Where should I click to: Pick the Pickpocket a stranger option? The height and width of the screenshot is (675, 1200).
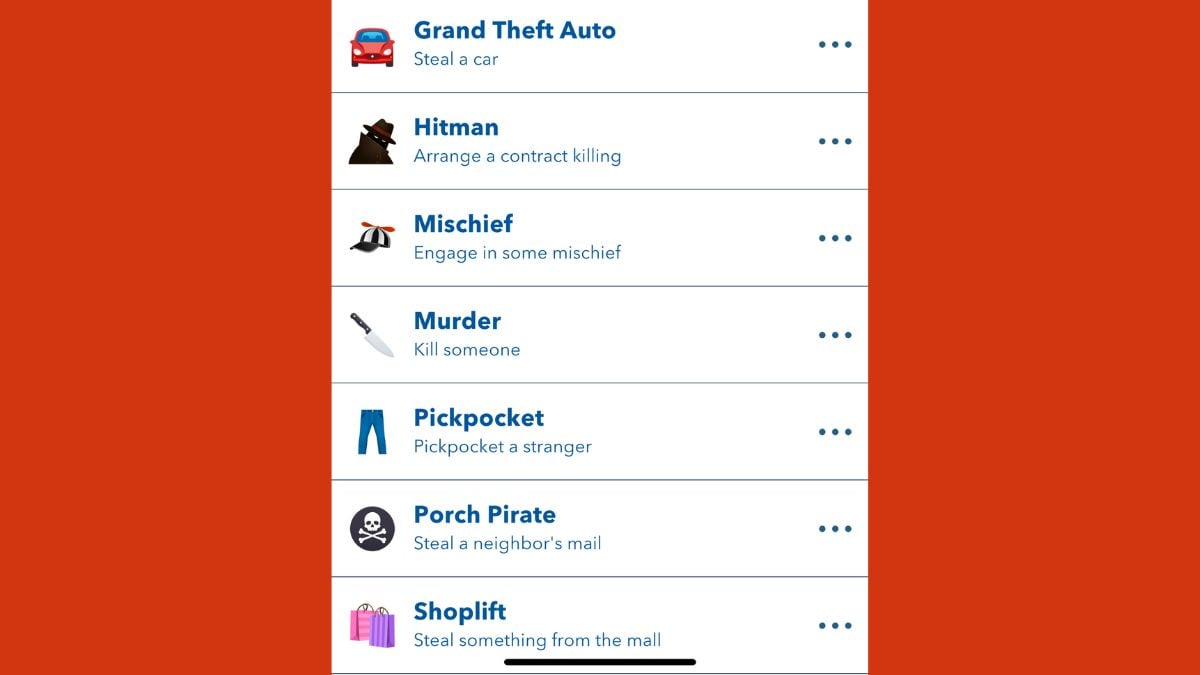[x=503, y=431]
